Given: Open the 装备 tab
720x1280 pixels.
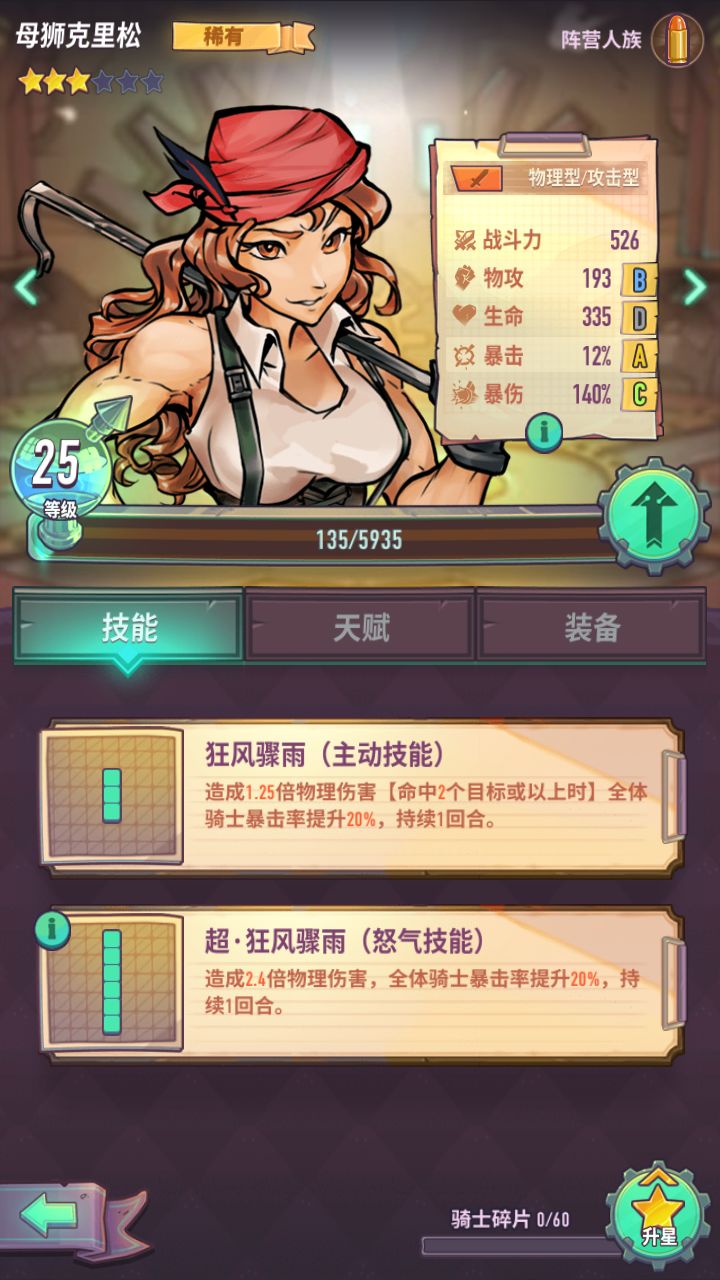Looking at the screenshot, I should pos(592,628).
